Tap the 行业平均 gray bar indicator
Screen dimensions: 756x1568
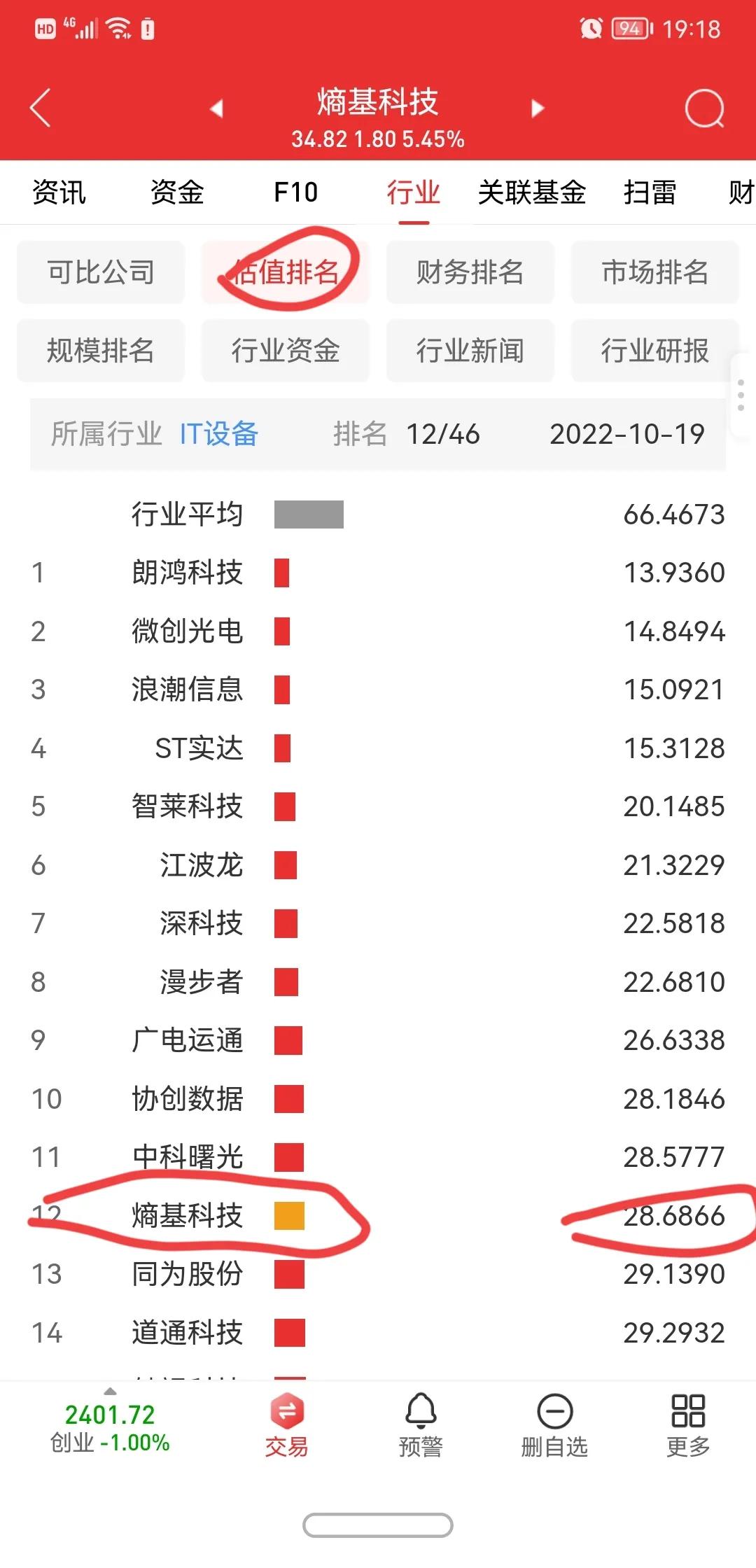(309, 515)
